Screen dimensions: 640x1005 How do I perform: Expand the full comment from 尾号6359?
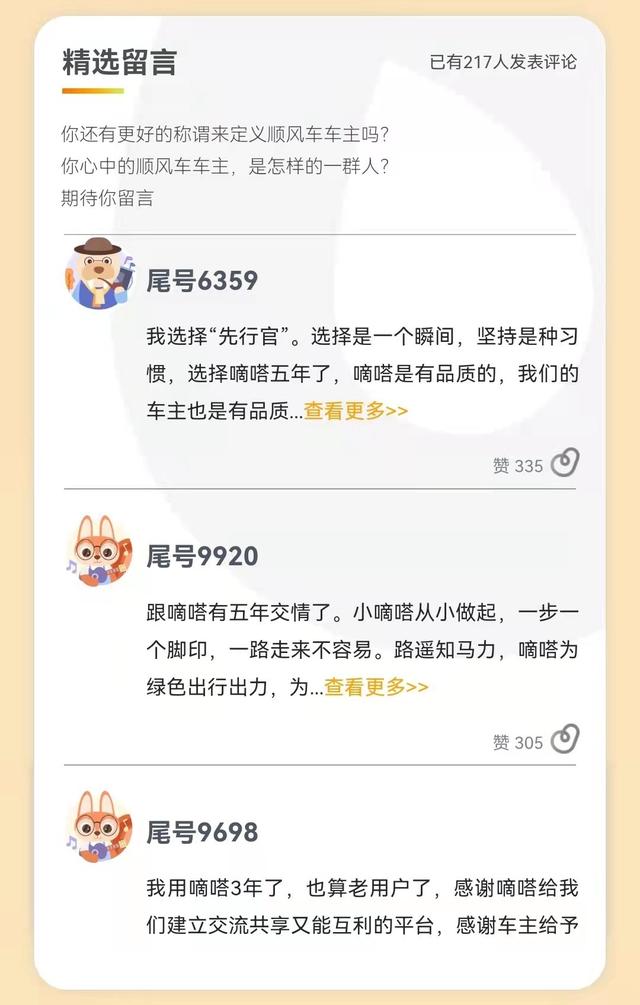tap(356, 411)
